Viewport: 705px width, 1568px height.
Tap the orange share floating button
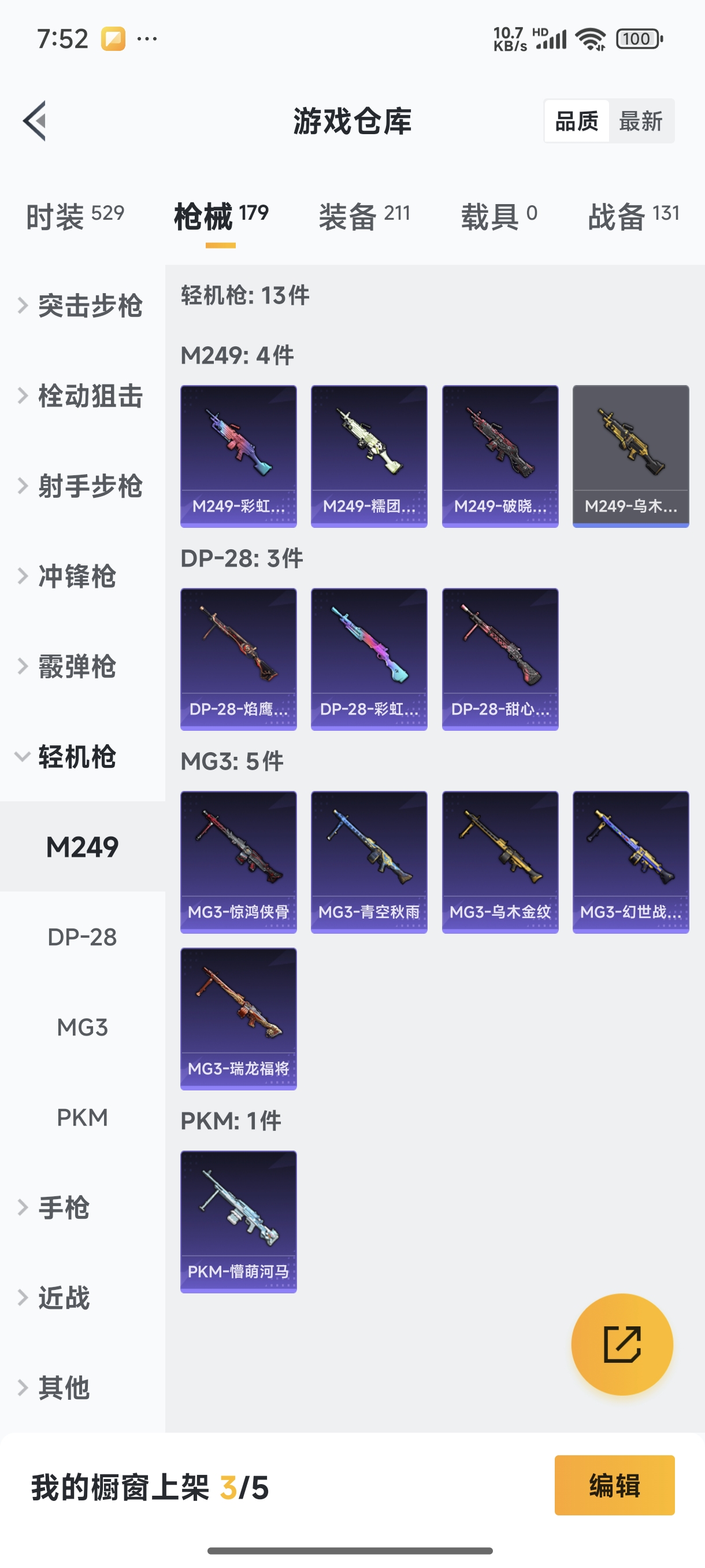tap(622, 1344)
